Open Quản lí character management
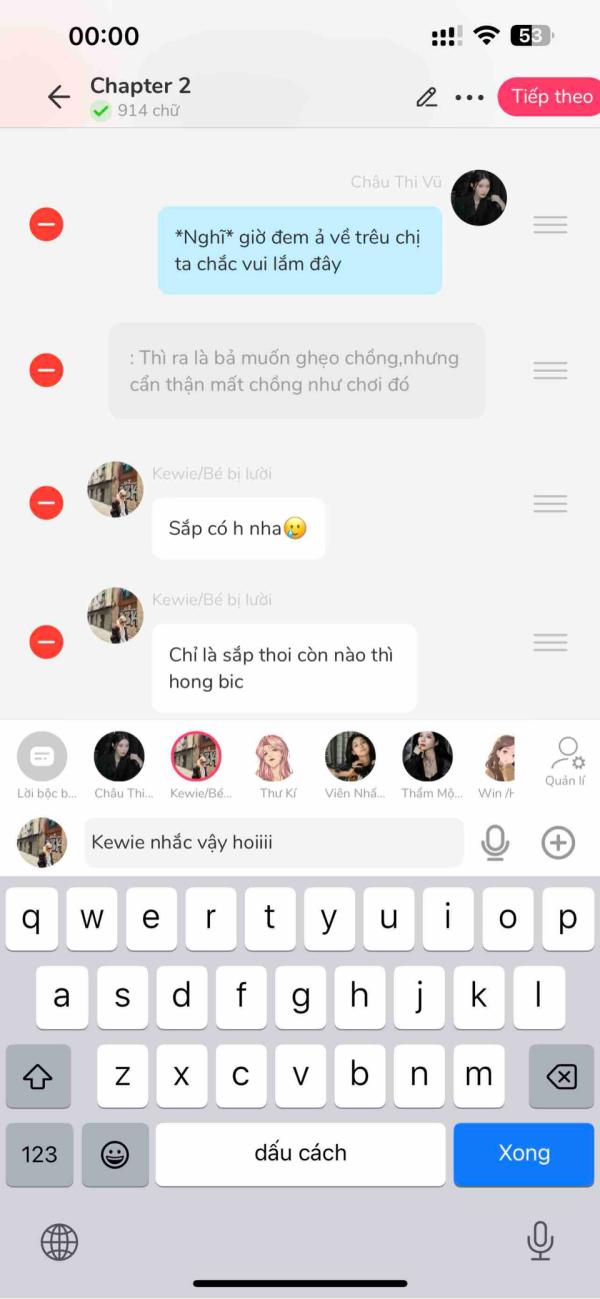The image size is (600, 1299). click(x=566, y=760)
